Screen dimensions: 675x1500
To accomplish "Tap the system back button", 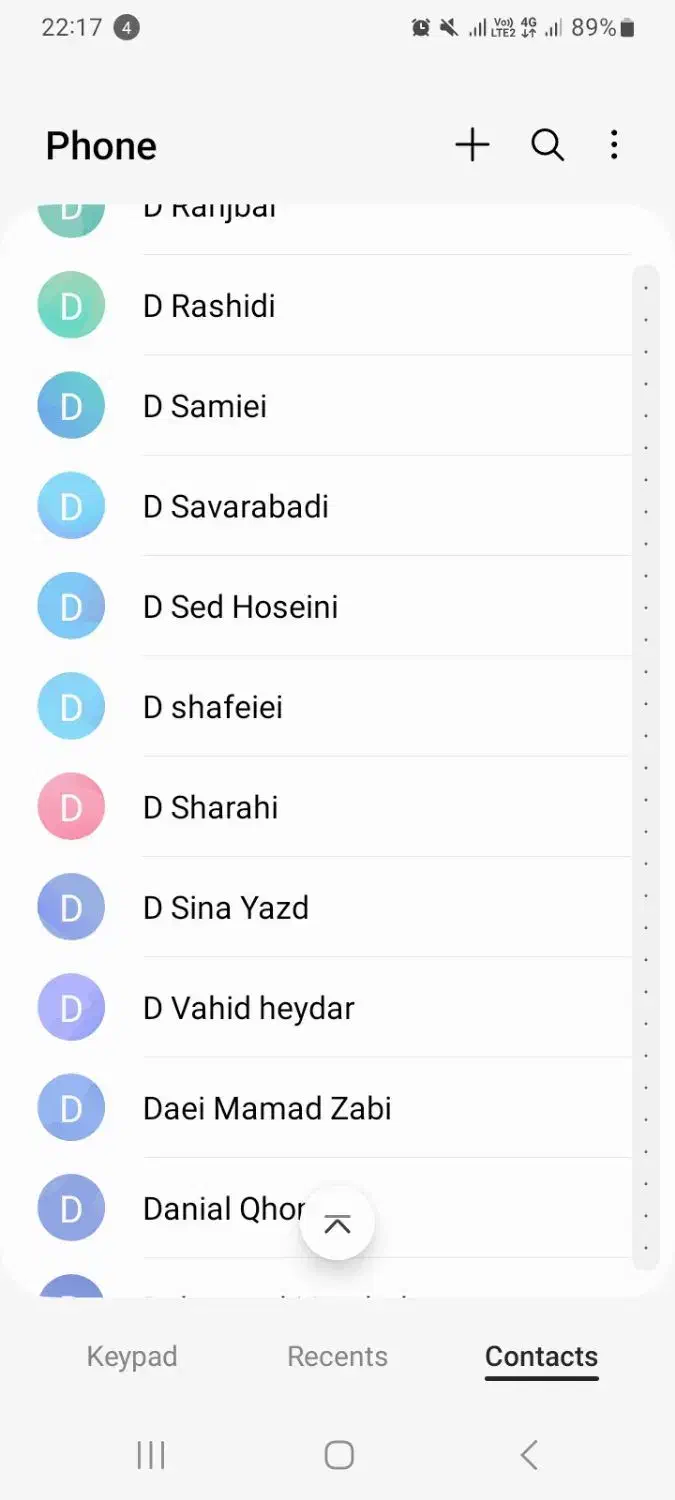I will 529,1455.
